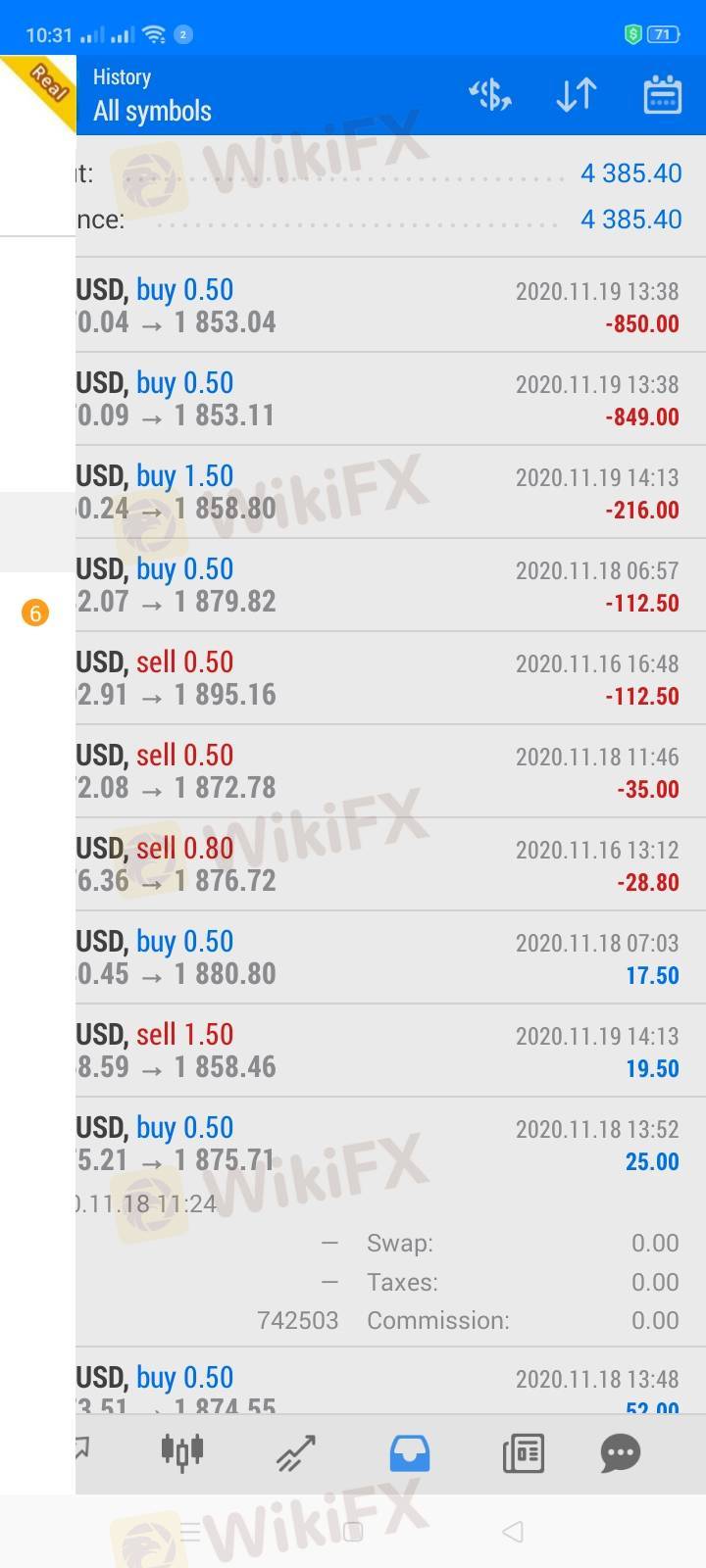Viewport: 706px width, 1568px height.
Task: Open the buy 1.50 trade showing -216.00
Action: (390, 492)
